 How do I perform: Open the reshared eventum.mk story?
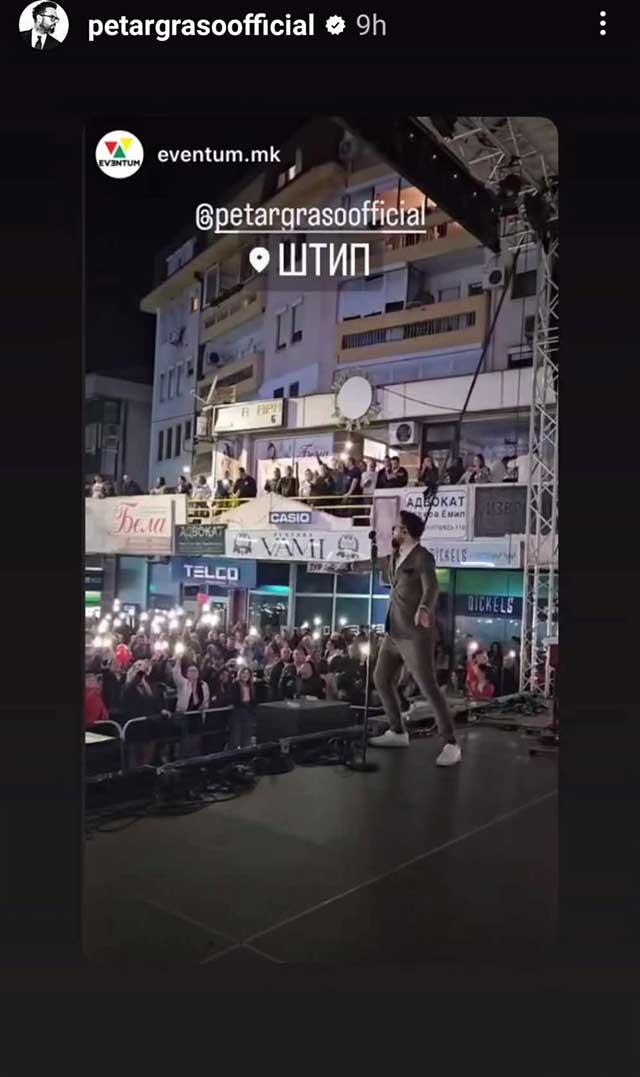coord(219,155)
